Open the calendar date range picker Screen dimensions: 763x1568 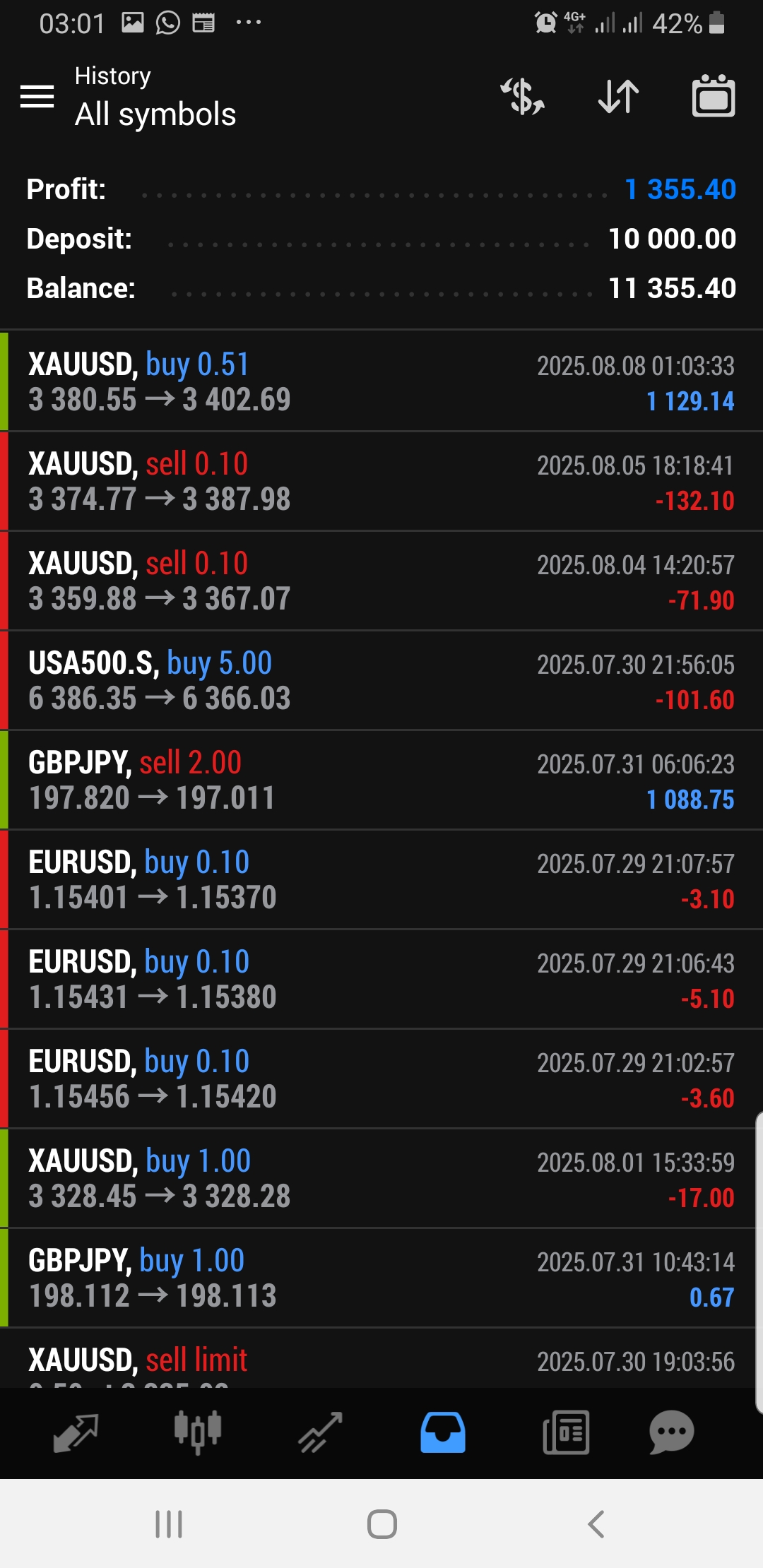(713, 97)
